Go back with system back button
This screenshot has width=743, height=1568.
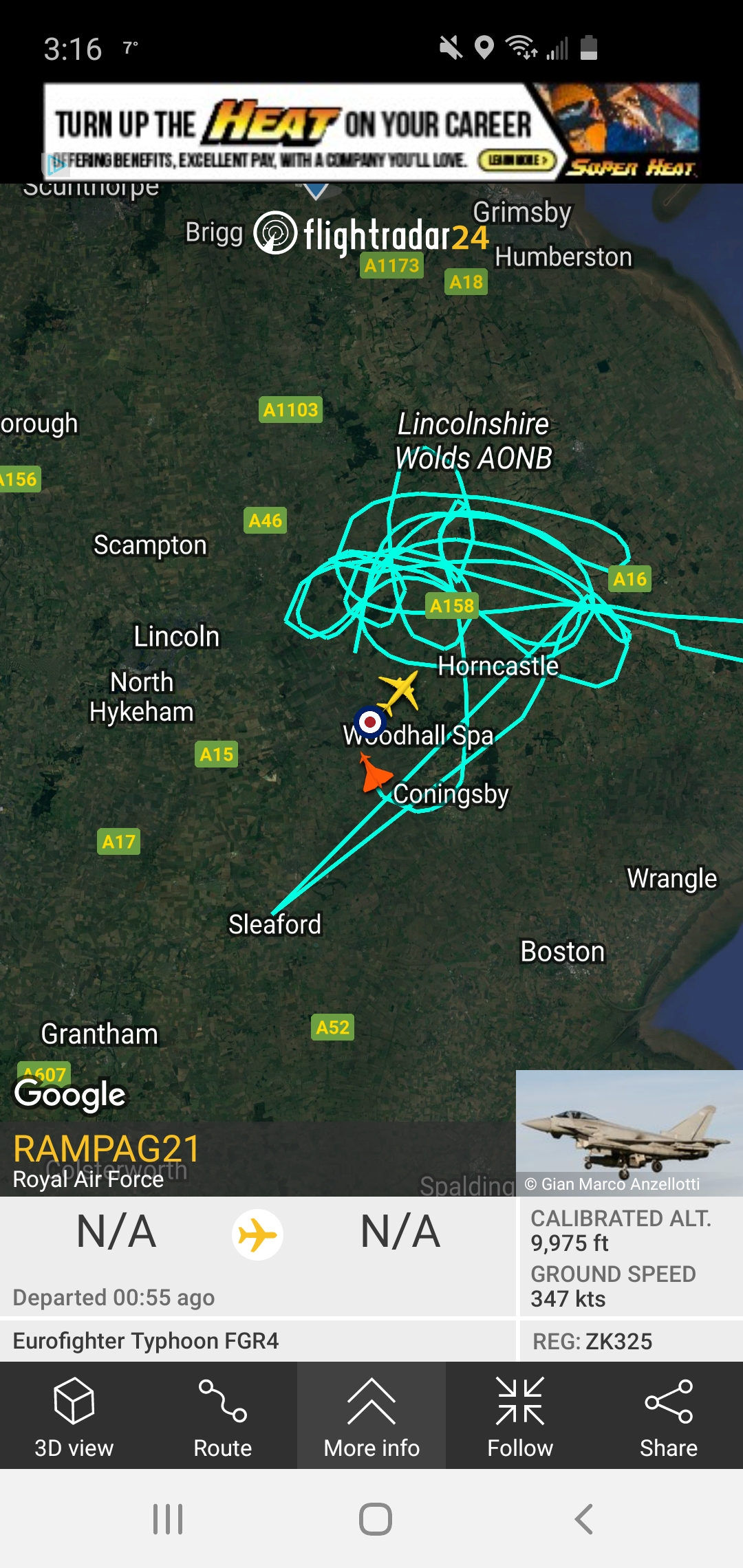click(583, 1519)
